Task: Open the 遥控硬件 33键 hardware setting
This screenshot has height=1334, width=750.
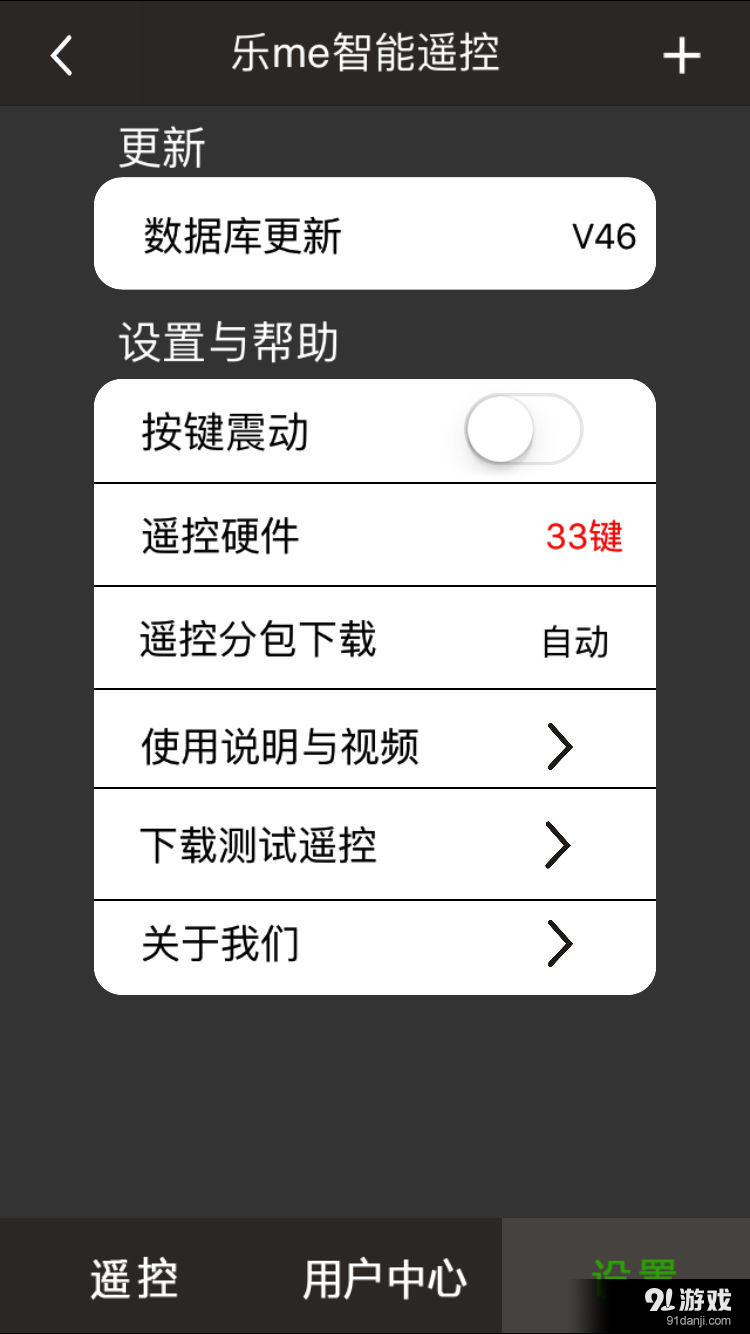Action: coord(375,535)
